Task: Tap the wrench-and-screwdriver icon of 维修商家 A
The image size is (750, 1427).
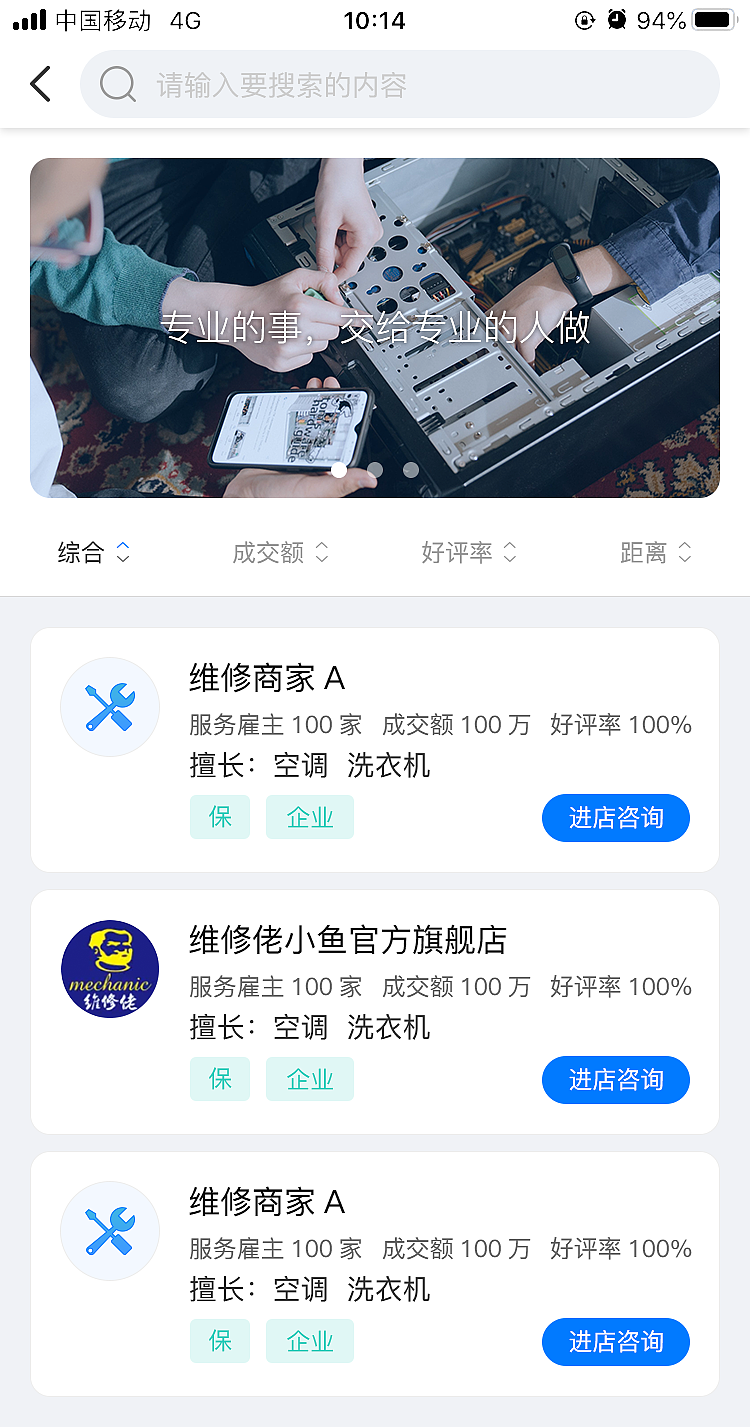Action: coord(110,706)
